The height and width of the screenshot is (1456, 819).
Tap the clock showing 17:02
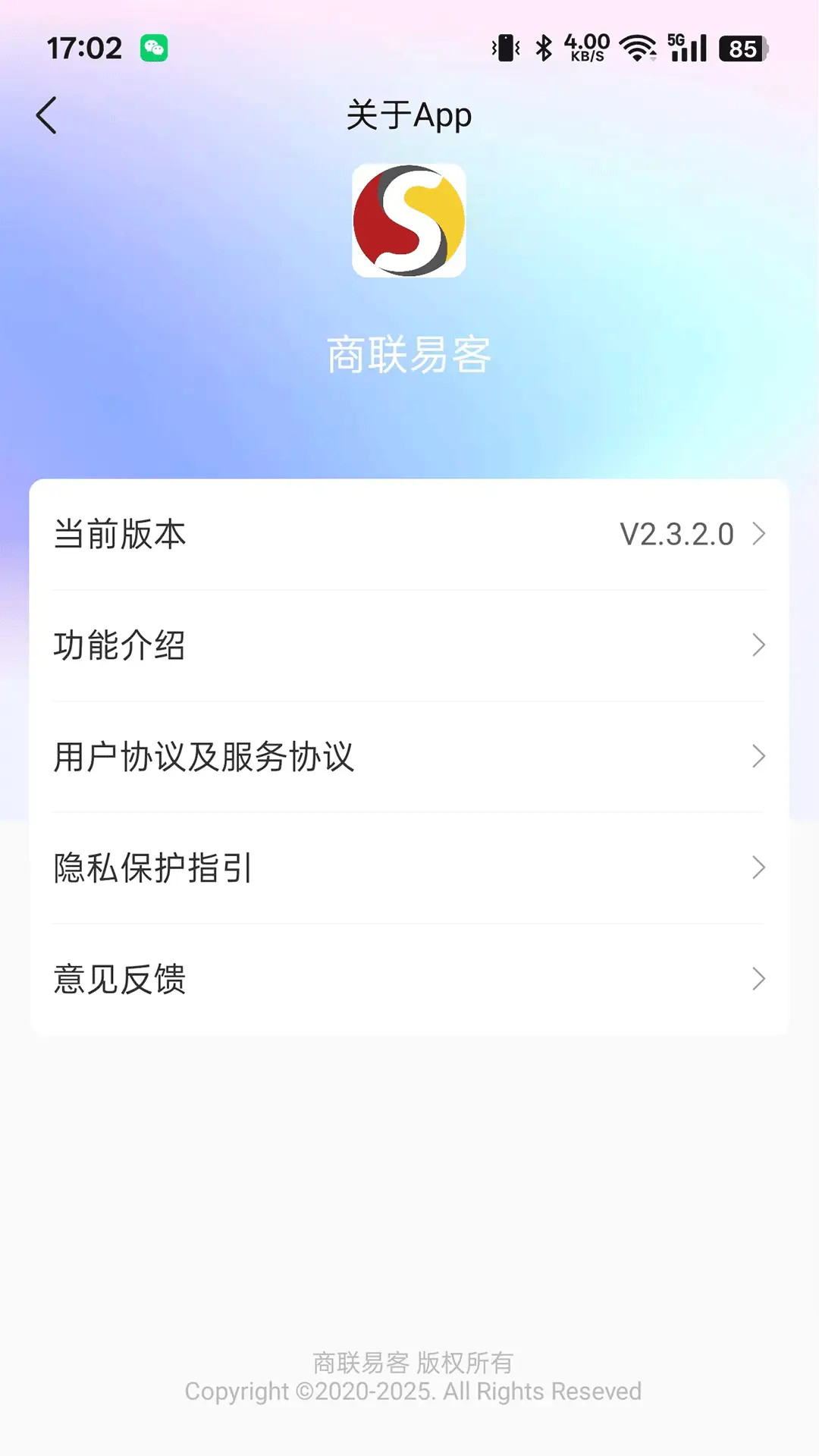tap(83, 47)
